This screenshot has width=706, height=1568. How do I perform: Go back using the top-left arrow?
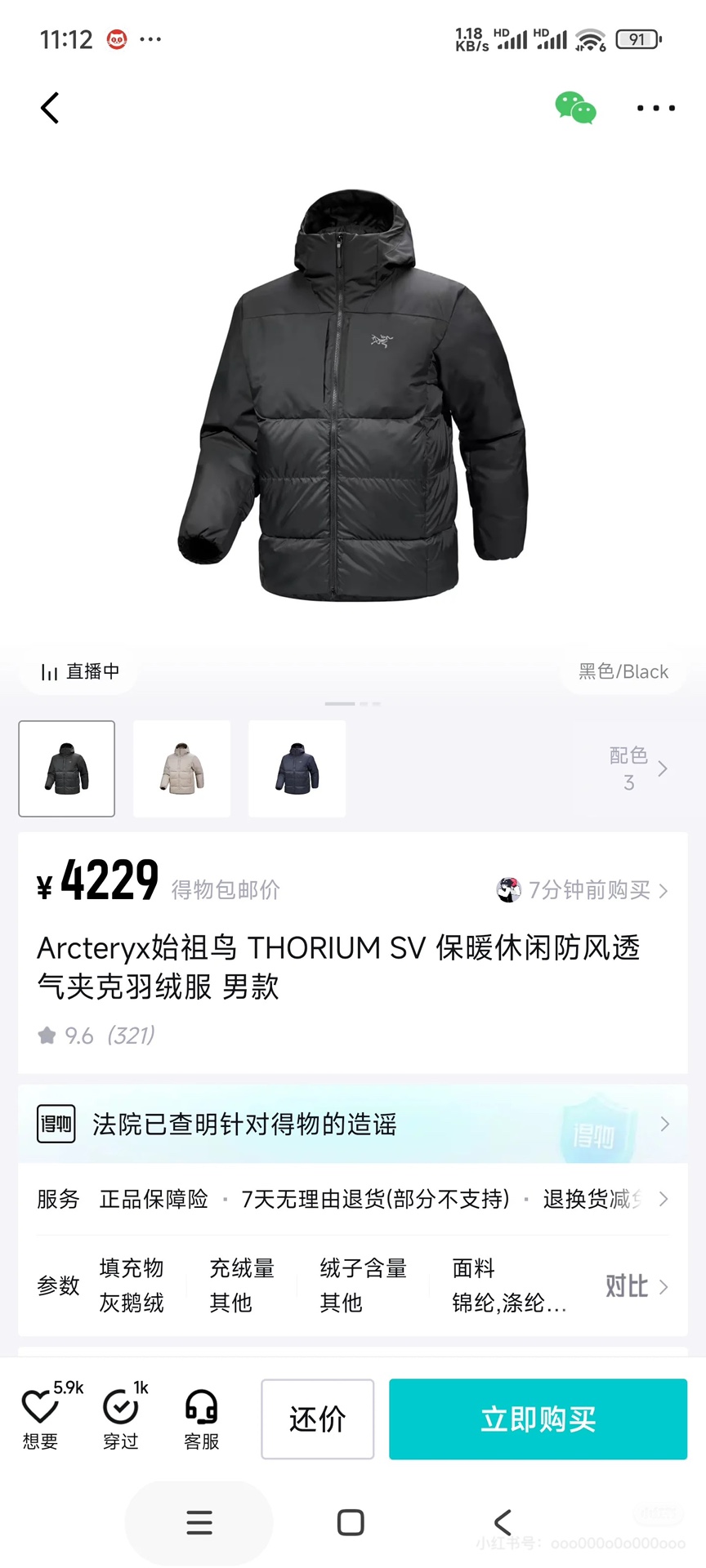click(50, 108)
